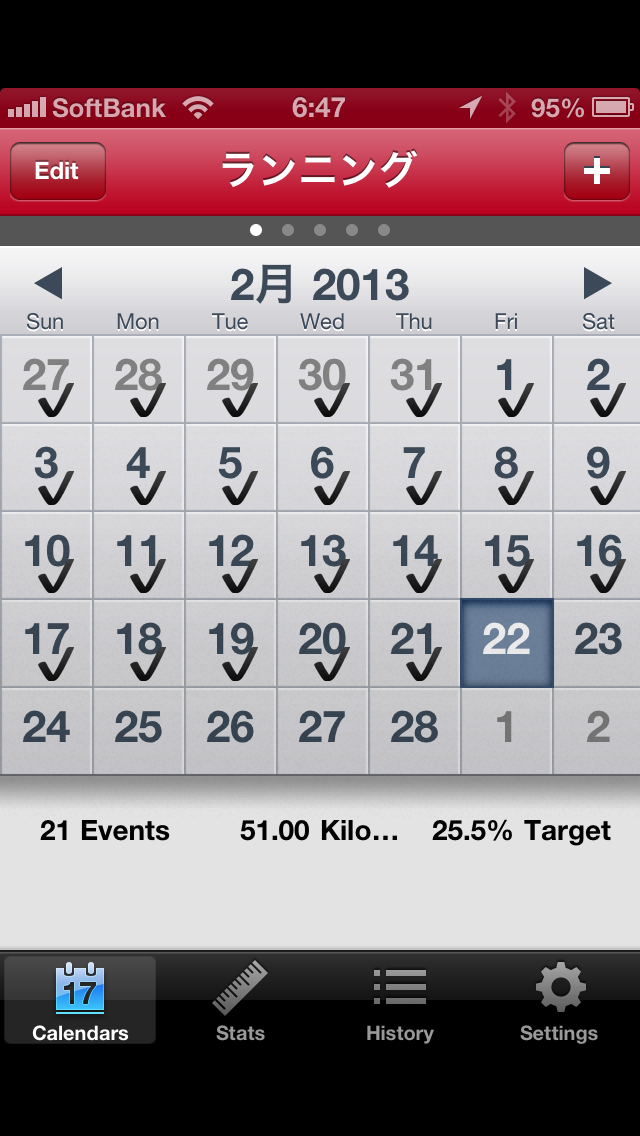Switch to the Stats tab
The height and width of the screenshot is (1136, 640).
pos(240,1001)
